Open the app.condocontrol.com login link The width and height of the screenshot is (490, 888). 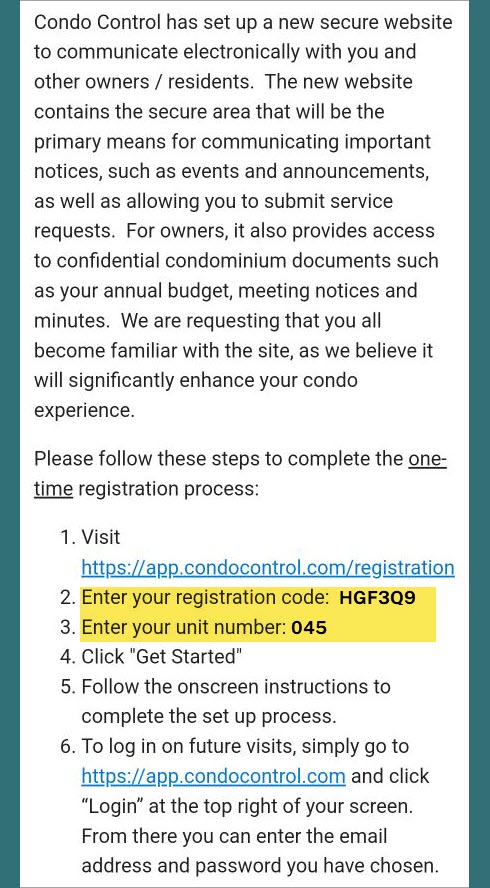[214, 776]
